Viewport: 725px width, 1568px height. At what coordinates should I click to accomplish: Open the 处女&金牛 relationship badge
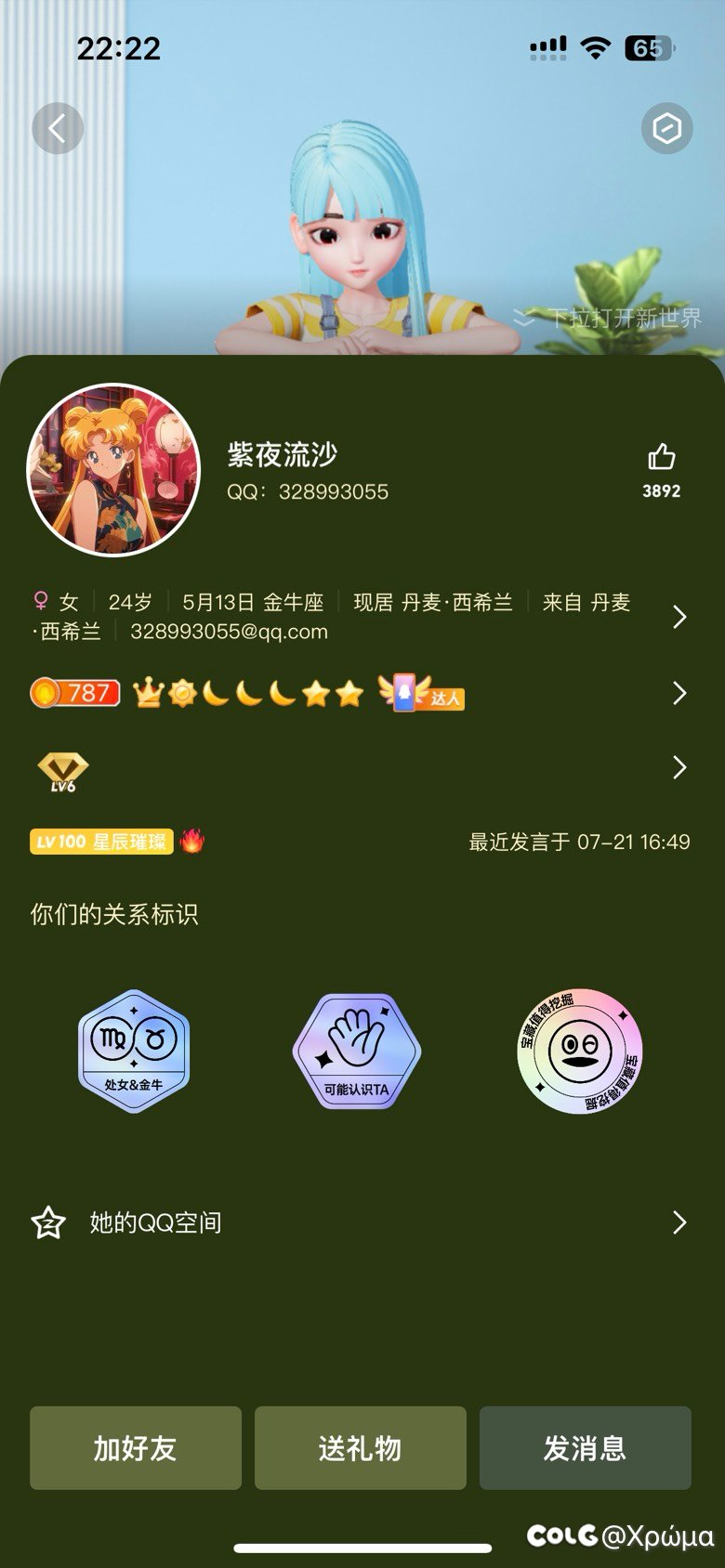pos(134,1051)
